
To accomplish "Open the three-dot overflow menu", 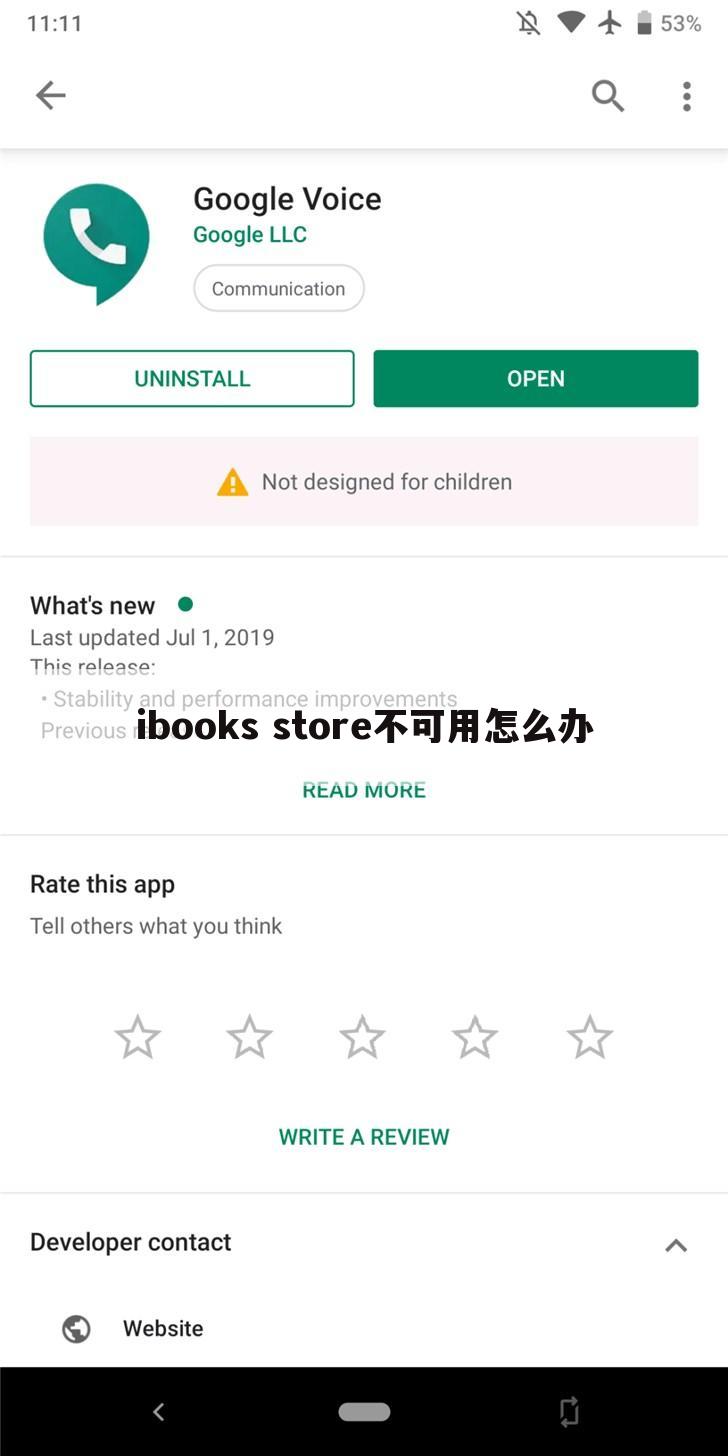I will tap(686, 96).
